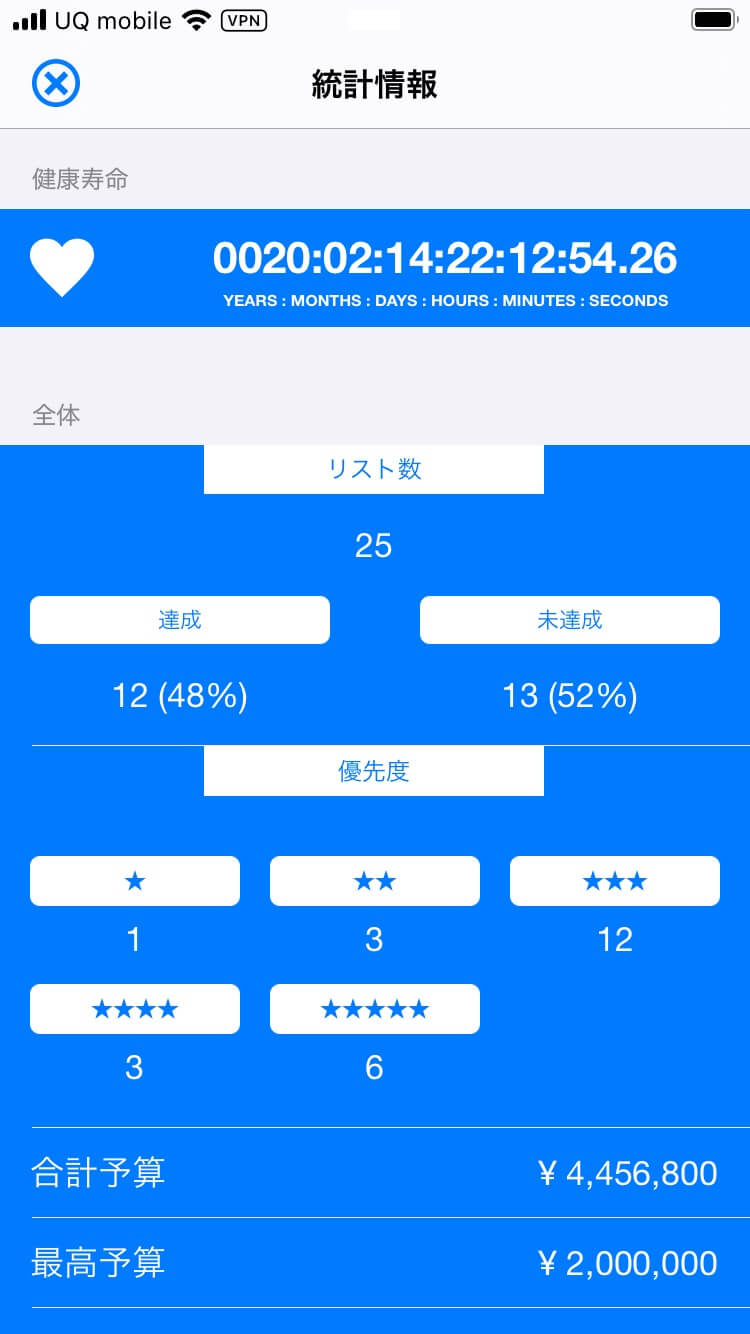This screenshot has height=1334, width=750.
Task: Close the statistics screen
Action: [56, 84]
